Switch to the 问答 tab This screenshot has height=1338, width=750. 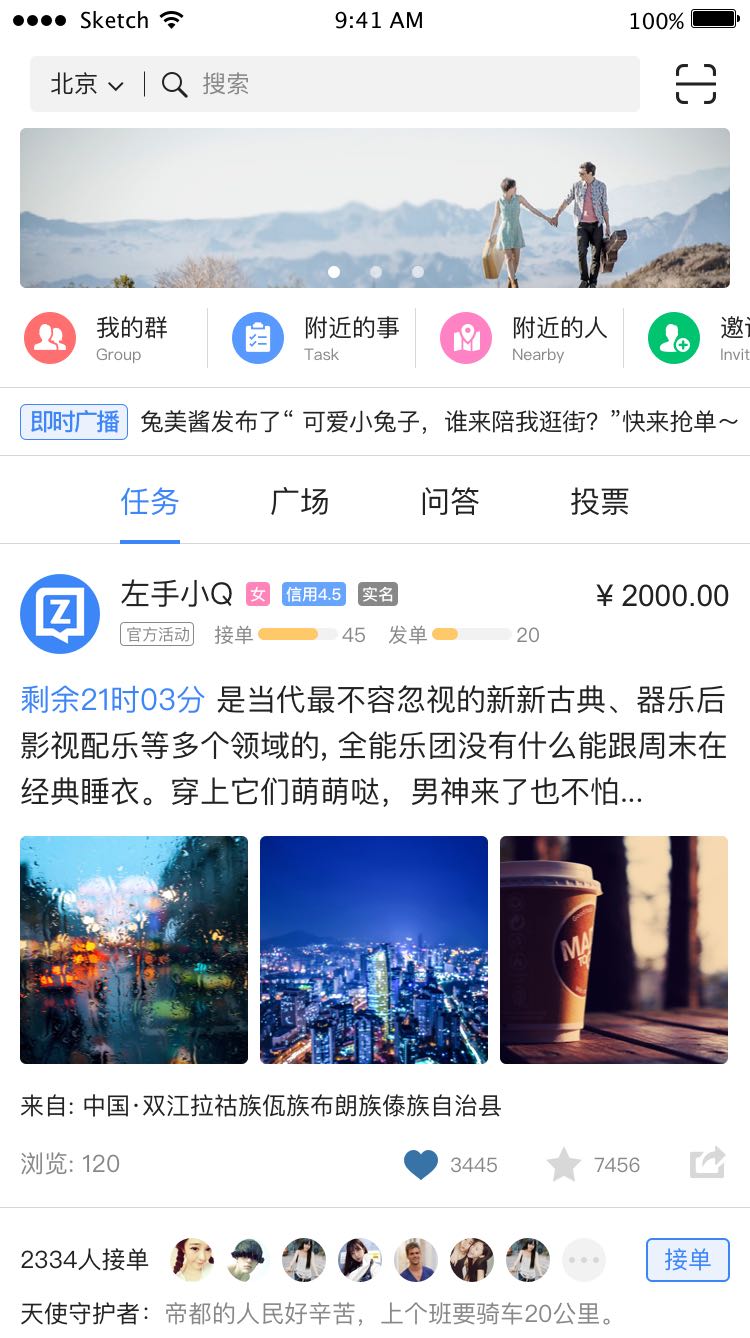pyautogui.click(x=450, y=501)
